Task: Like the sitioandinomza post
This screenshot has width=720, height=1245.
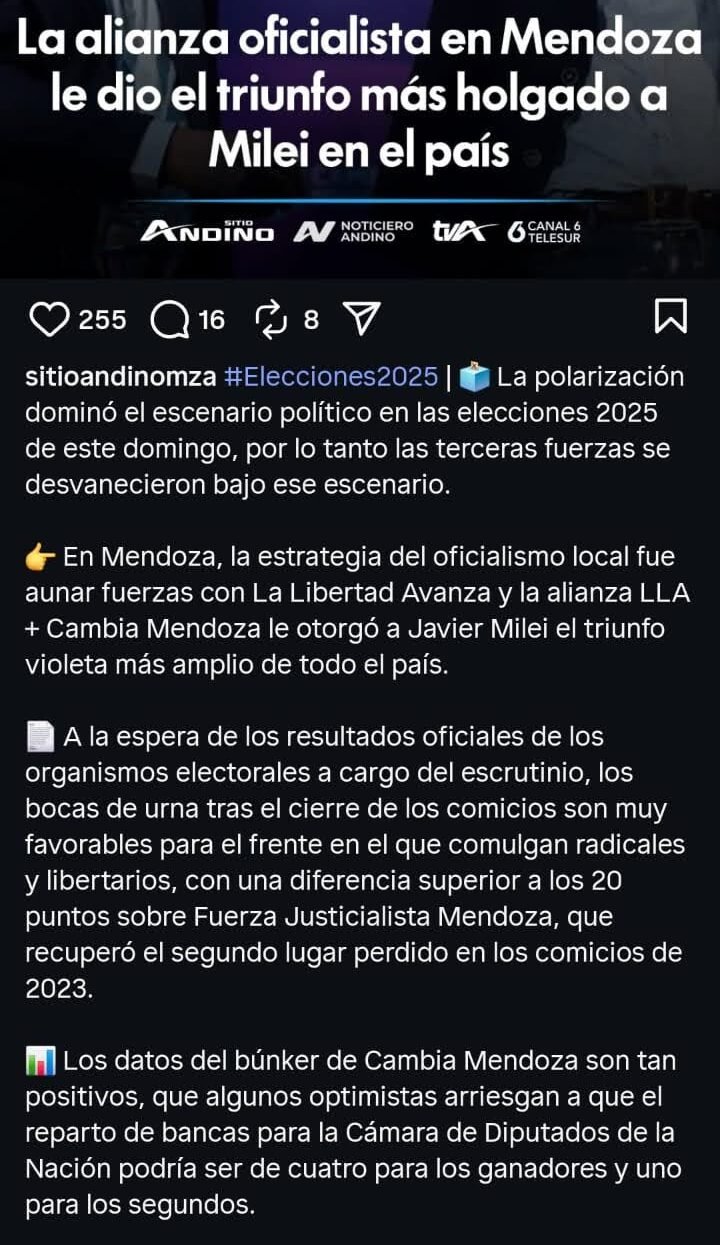Action: click(x=48, y=319)
